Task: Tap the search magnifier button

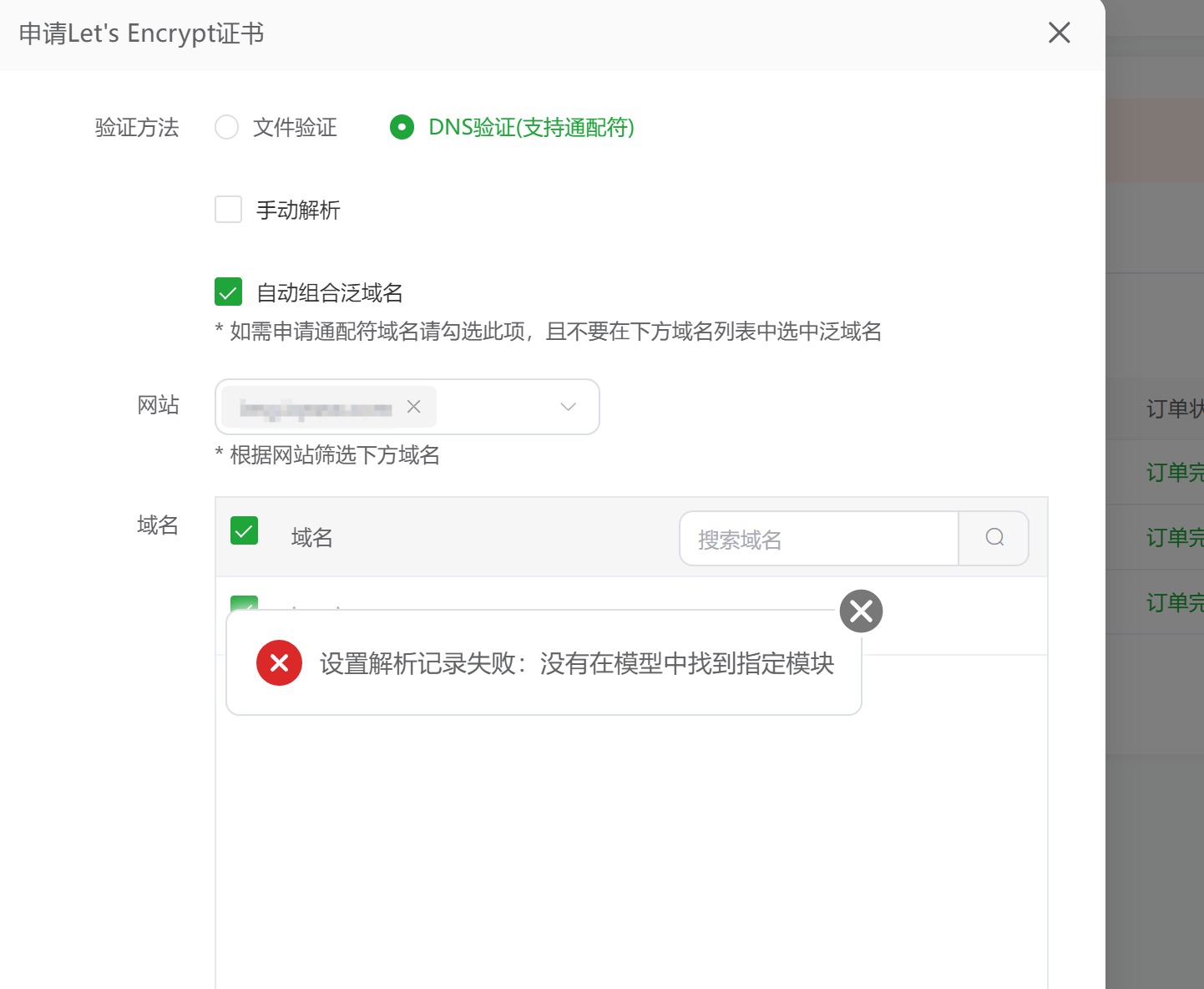Action: click(x=994, y=538)
